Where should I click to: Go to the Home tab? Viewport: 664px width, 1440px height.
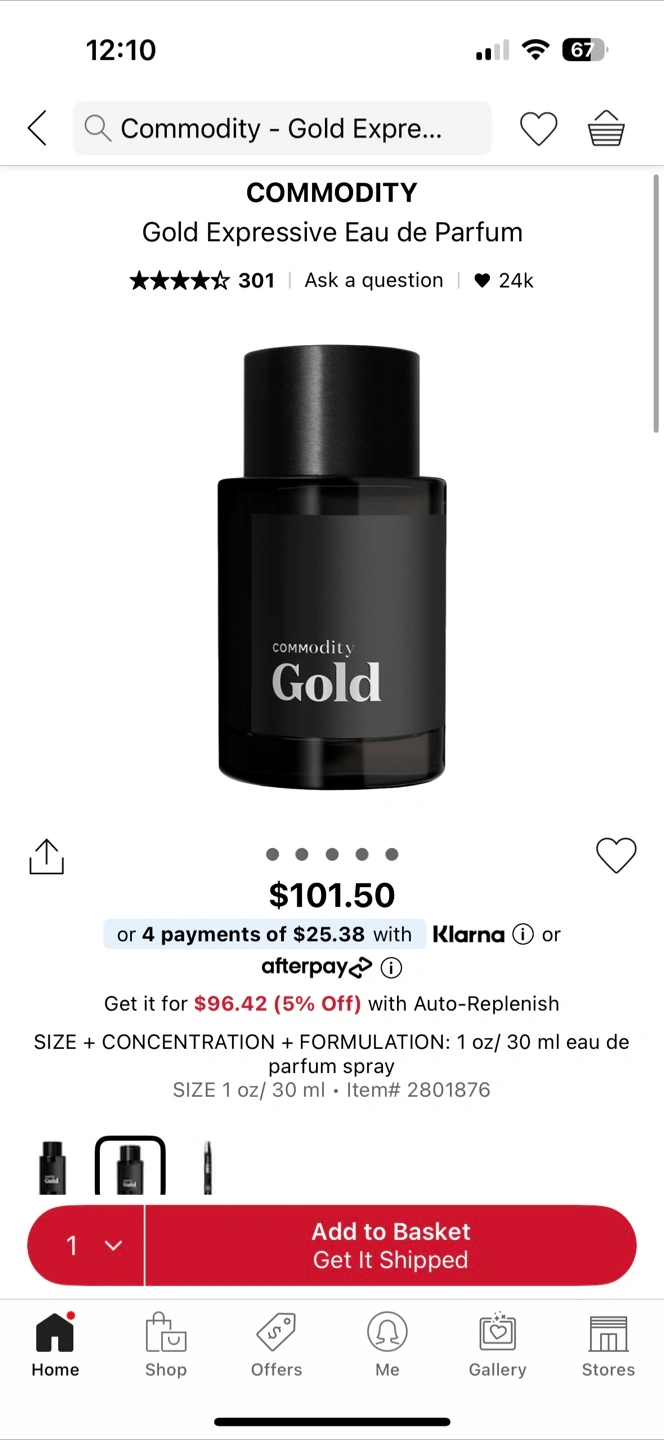55,1346
